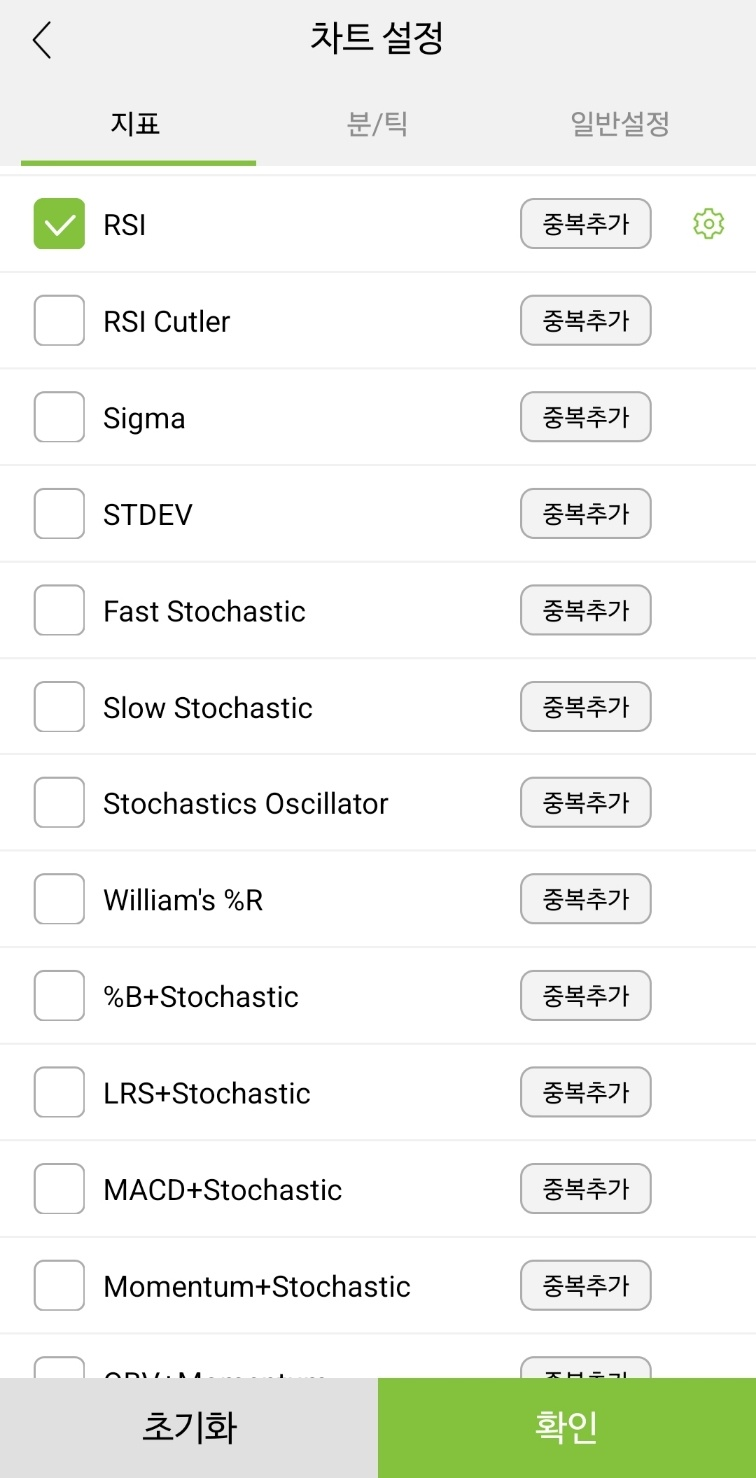The height and width of the screenshot is (1478, 756).
Task: Check the Sigma indicator
Action: coord(59,417)
